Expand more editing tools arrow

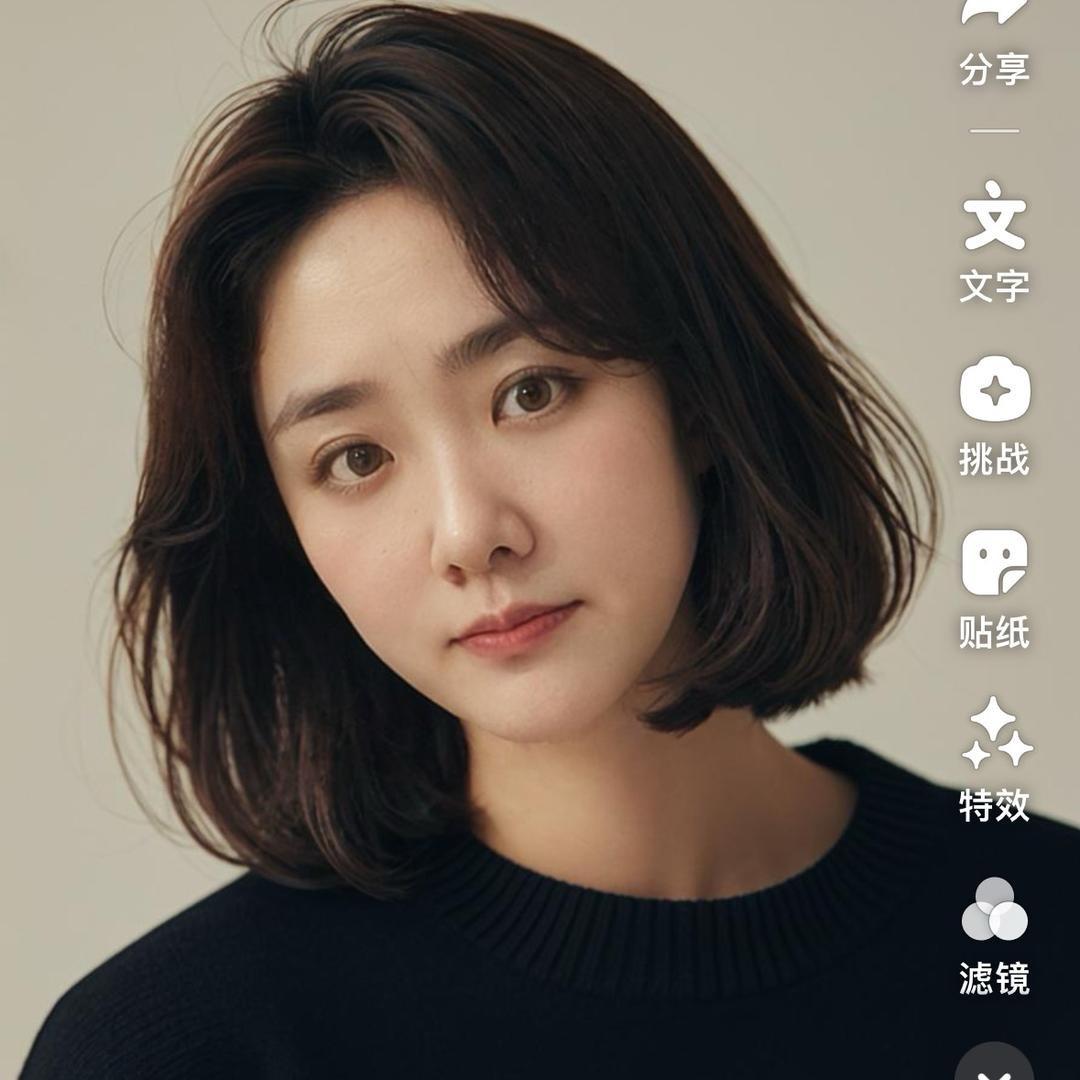coord(994,1064)
